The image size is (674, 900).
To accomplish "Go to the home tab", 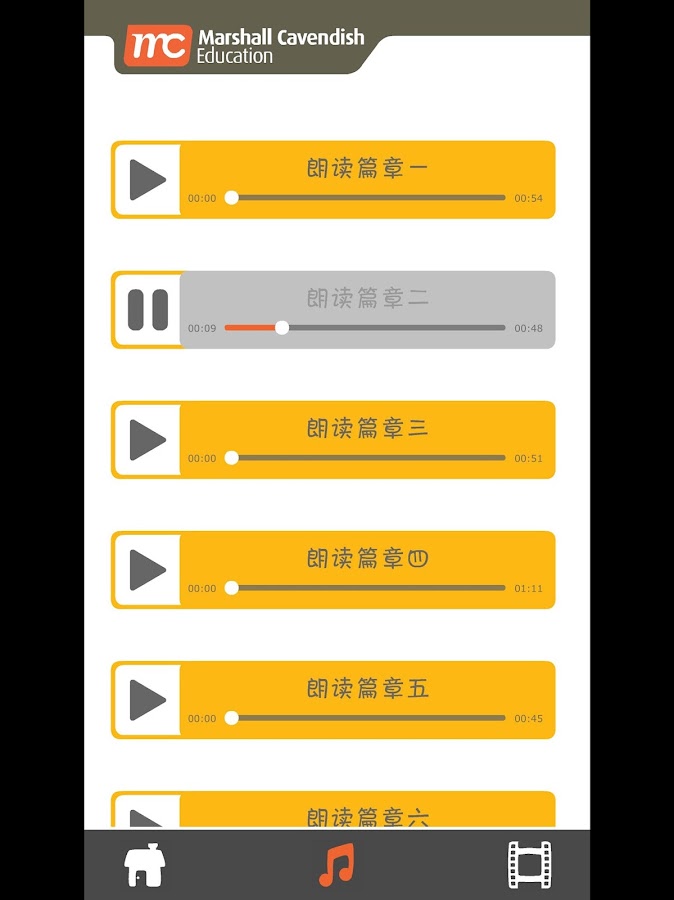I will point(145,865).
